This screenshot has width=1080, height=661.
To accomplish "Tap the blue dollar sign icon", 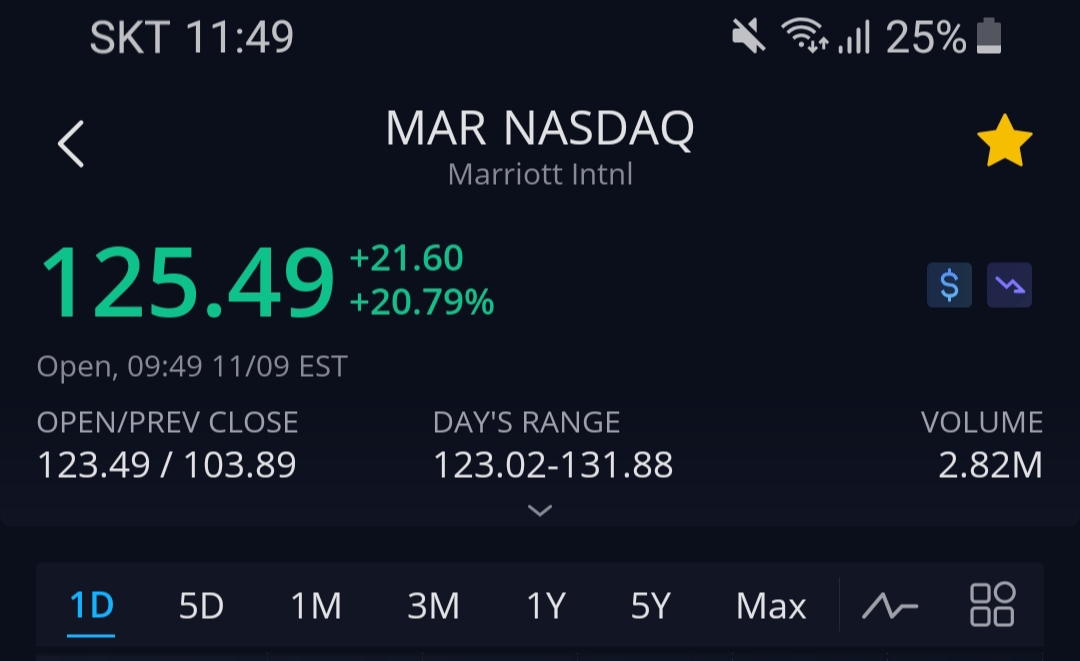I will (x=949, y=286).
